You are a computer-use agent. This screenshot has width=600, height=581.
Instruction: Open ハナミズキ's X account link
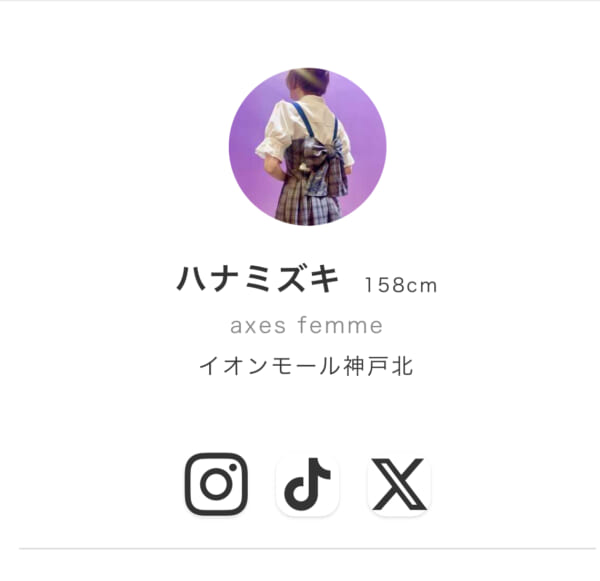tap(399, 485)
